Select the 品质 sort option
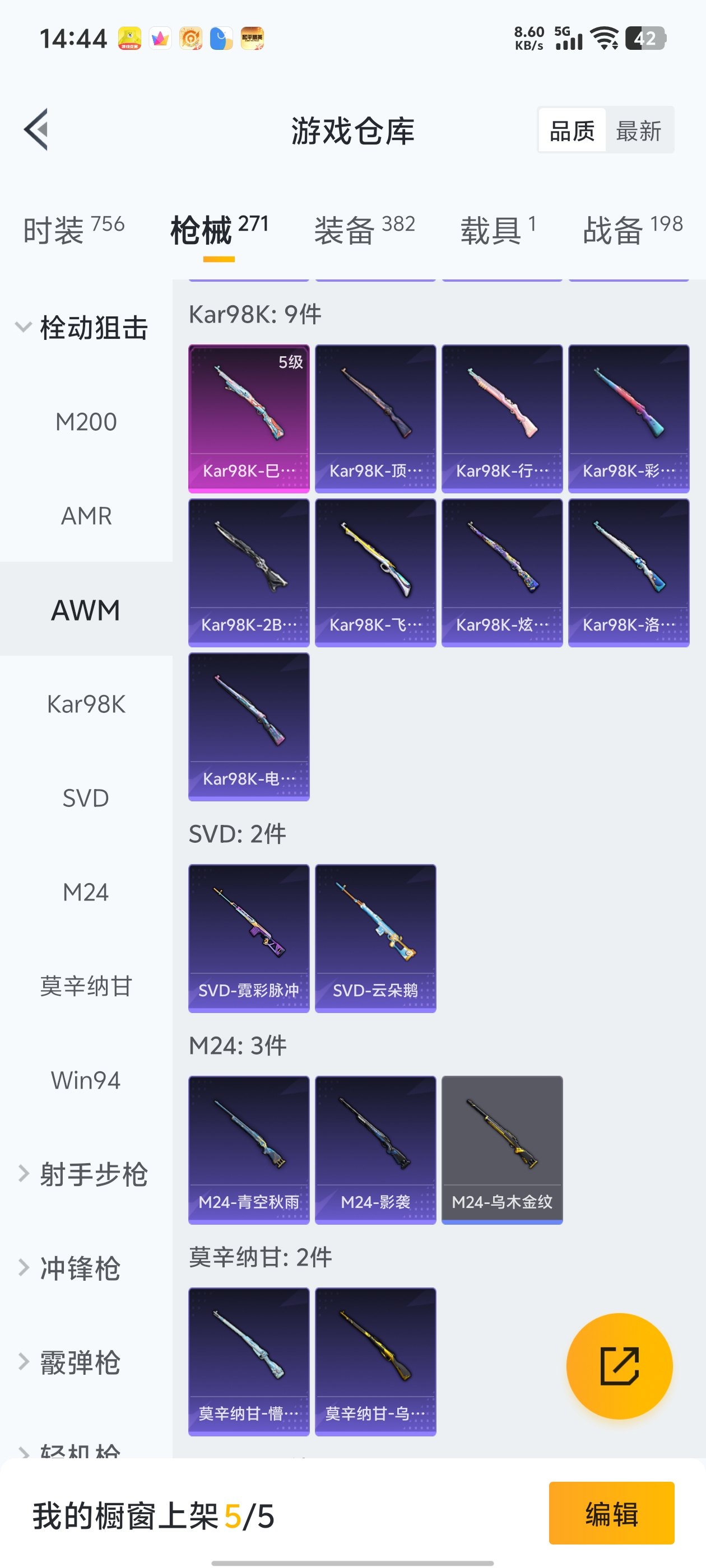The height and width of the screenshot is (1568, 706). (572, 130)
